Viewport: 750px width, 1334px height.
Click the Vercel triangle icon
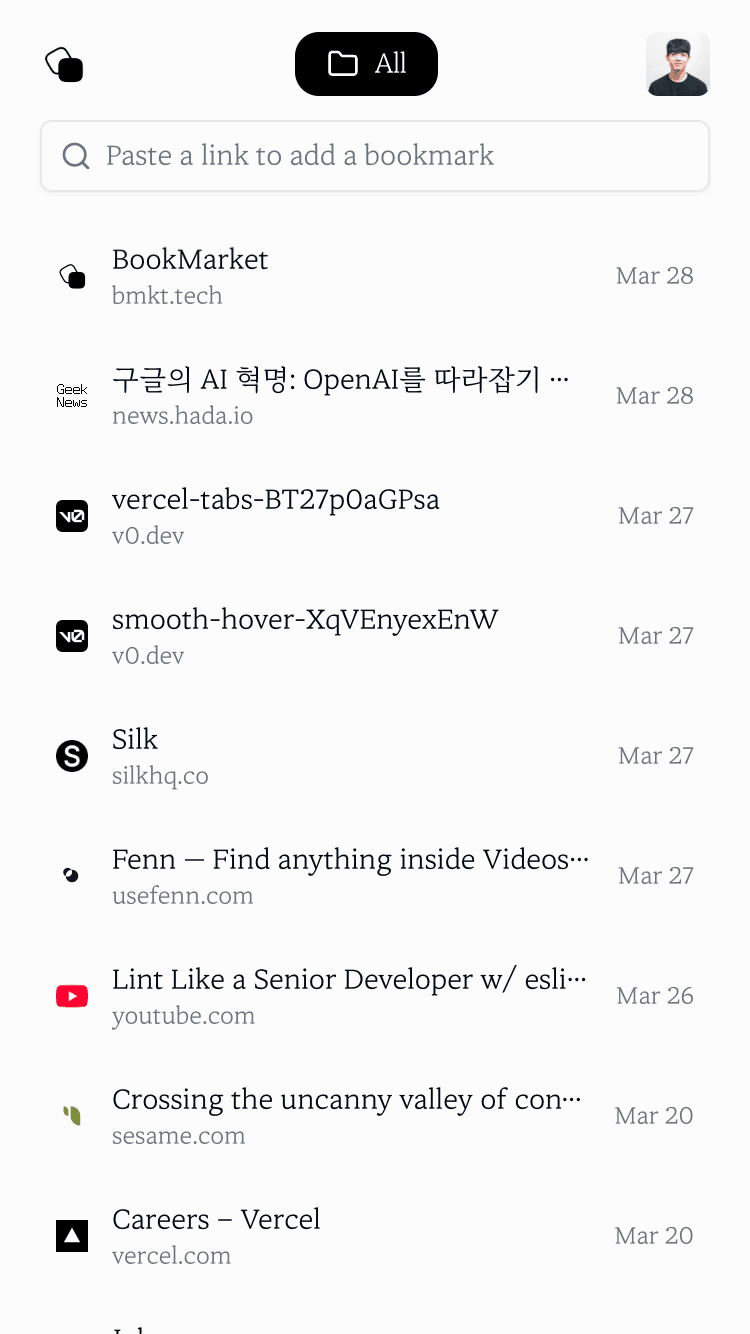click(x=72, y=1236)
